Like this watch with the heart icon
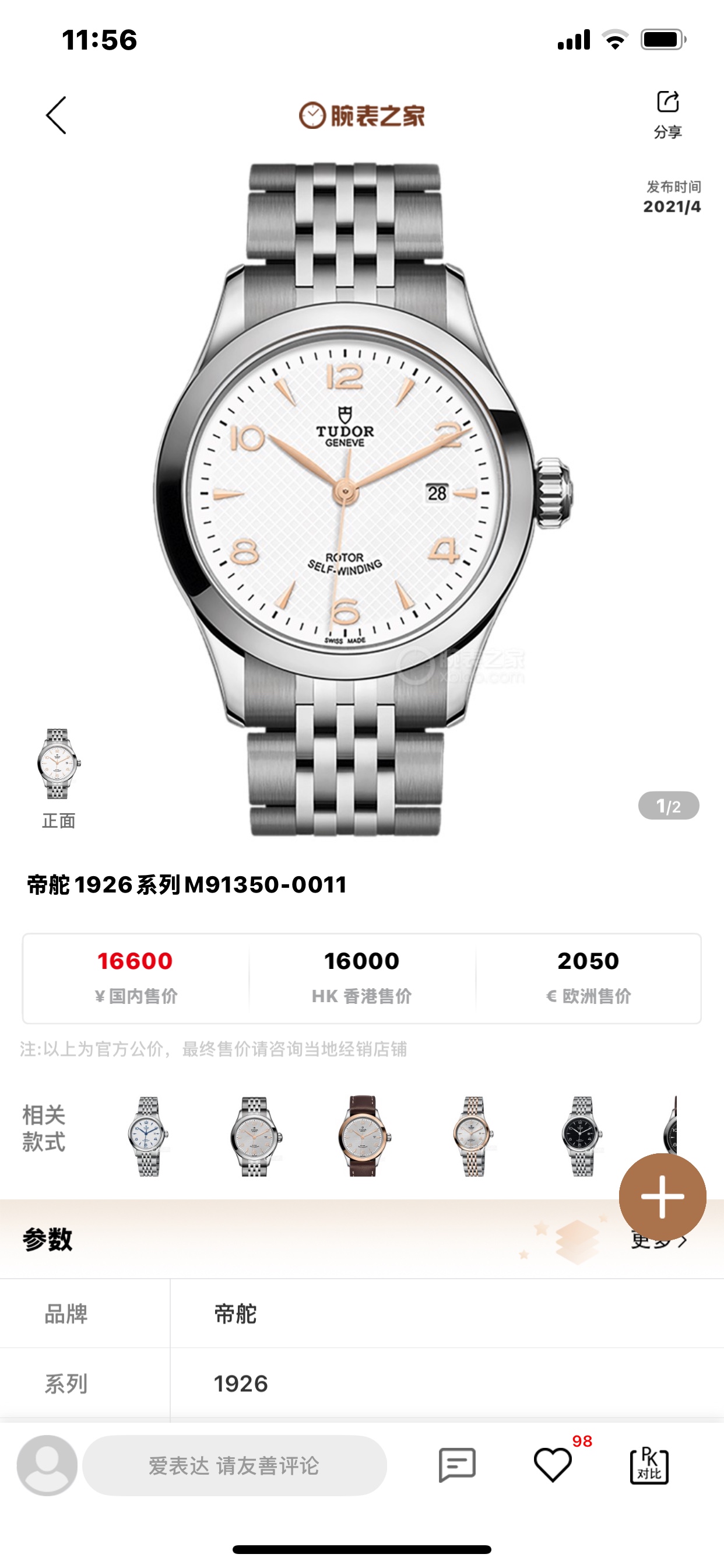This screenshot has width=724, height=1568. pyautogui.click(x=553, y=1466)
